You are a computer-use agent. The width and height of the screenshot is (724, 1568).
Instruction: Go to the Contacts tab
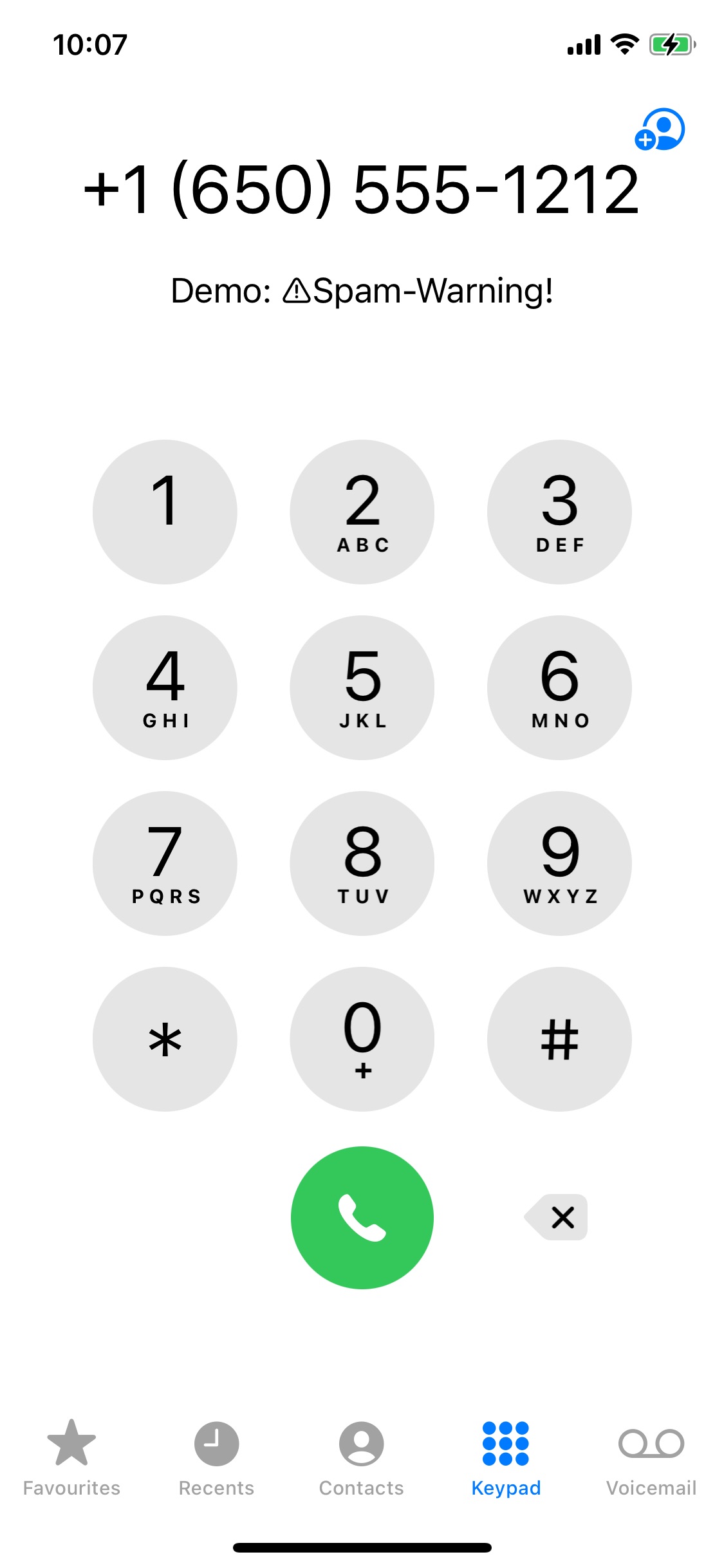click(x=362, y=1459)
